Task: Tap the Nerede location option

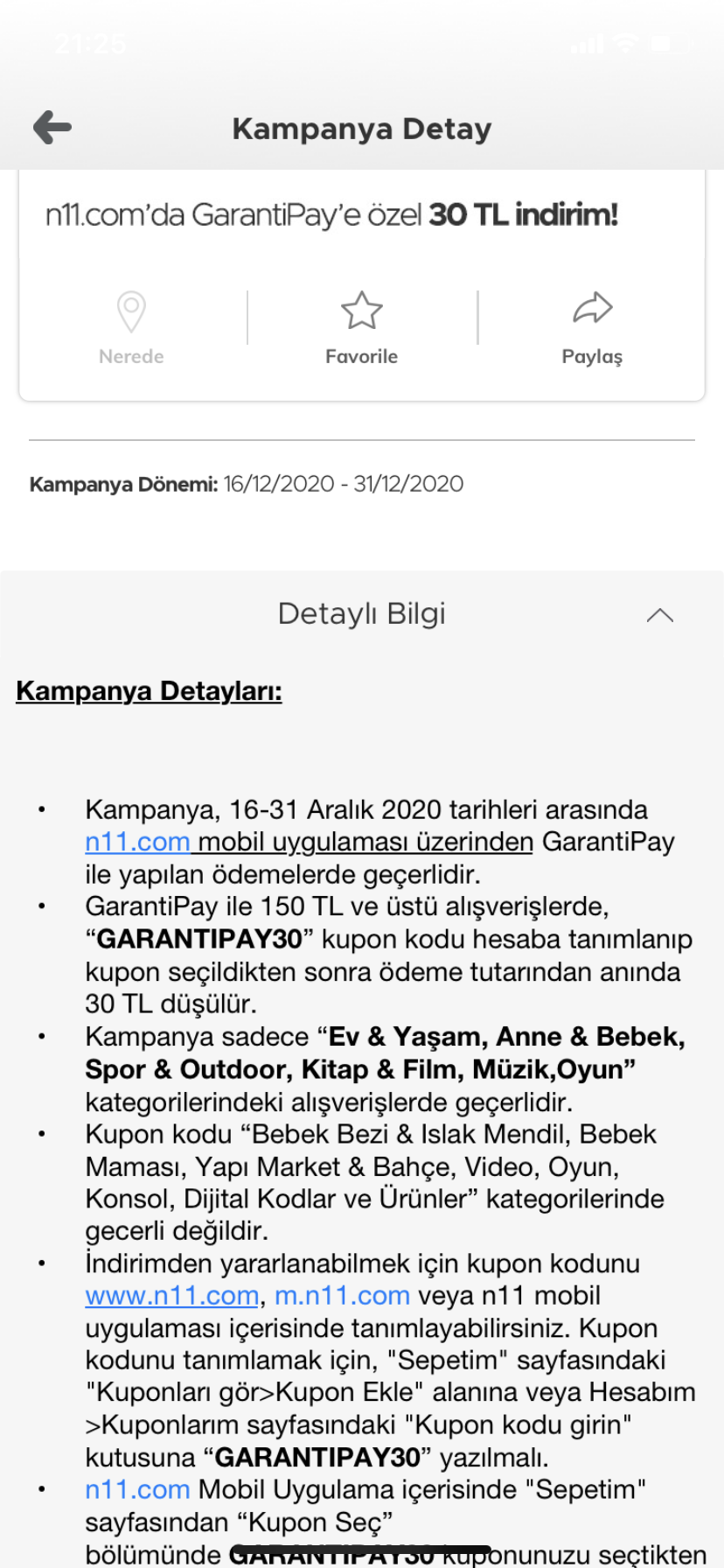Action: 131,328
